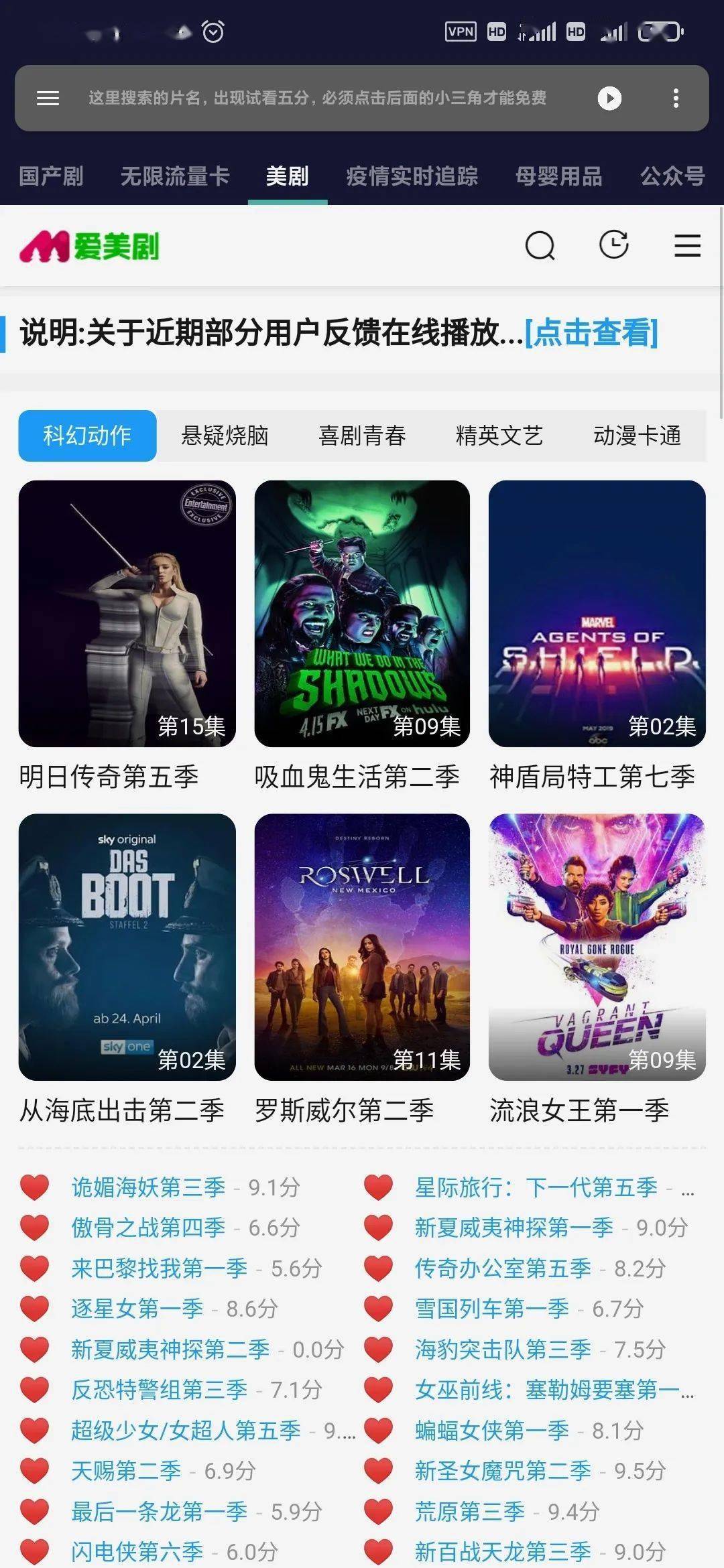Open 神盾局特工第七季 poster

(597, 613)
